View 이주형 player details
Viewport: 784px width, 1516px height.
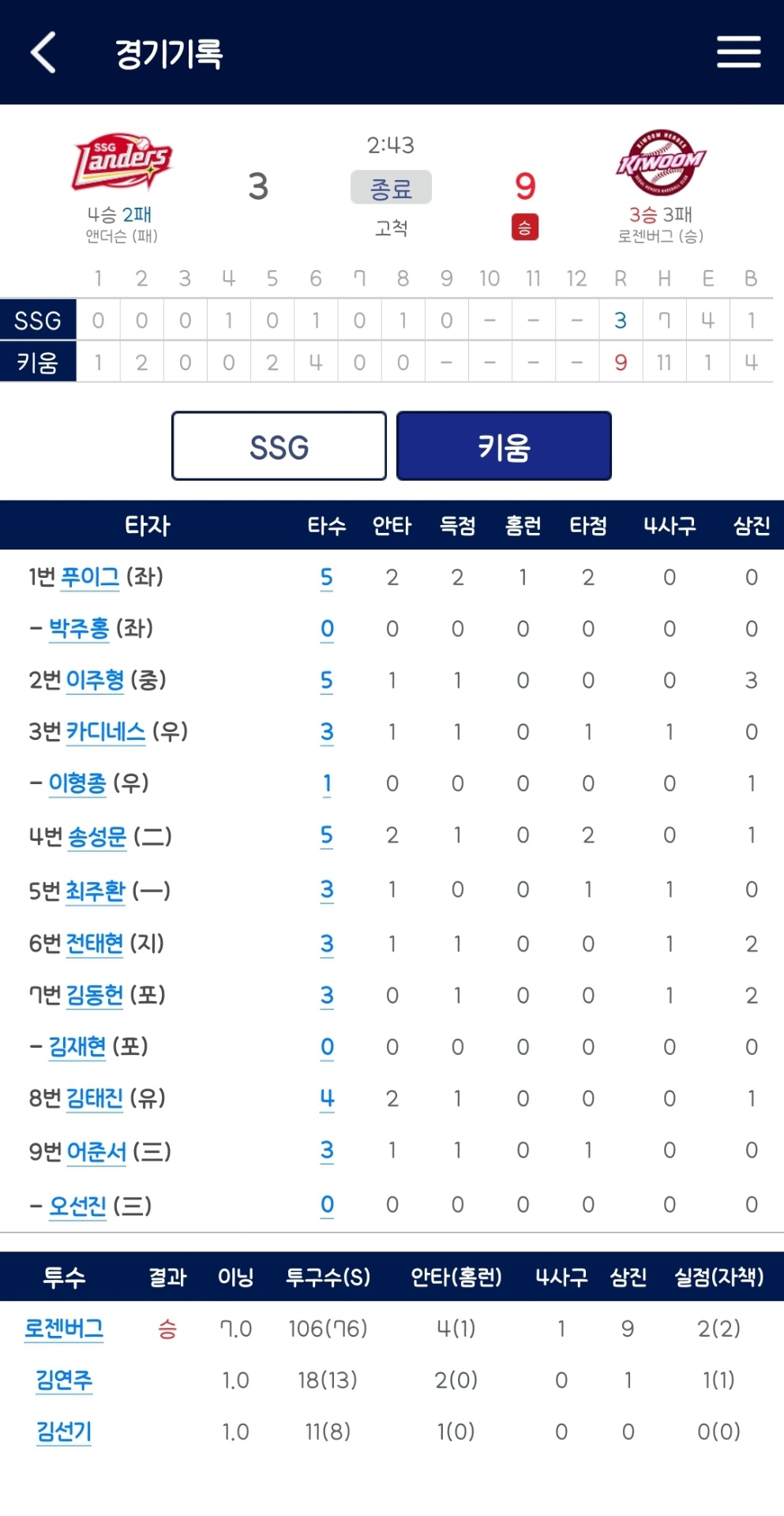pyautogui.click(x=95, y=680)
